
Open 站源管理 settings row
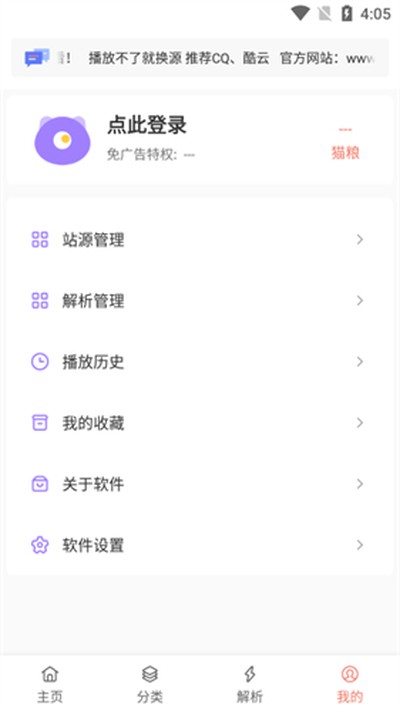(x=200, y=239)
